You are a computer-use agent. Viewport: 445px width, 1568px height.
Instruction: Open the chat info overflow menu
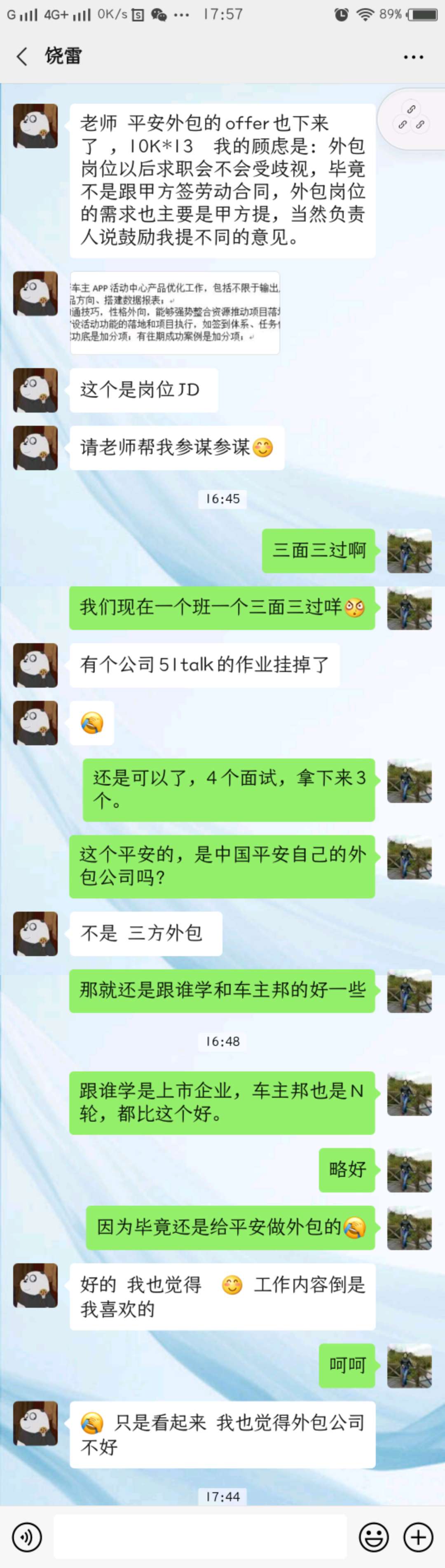pyautogui.click(x=413, y=57)
